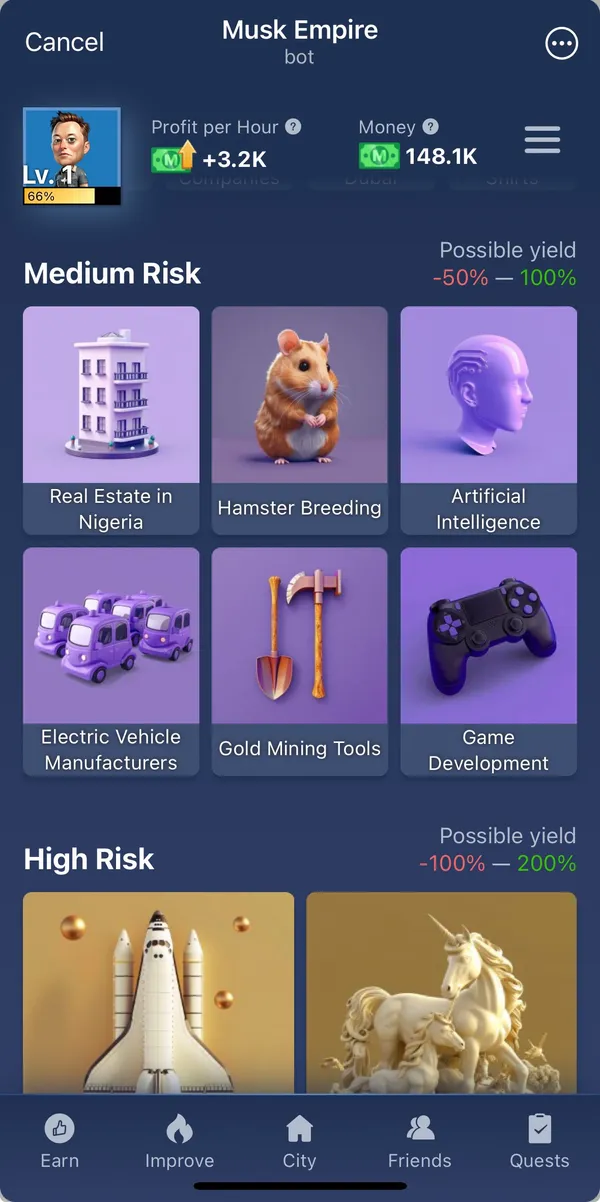Choose Electric Vehicle Manufacturers

tap(111, 661)
